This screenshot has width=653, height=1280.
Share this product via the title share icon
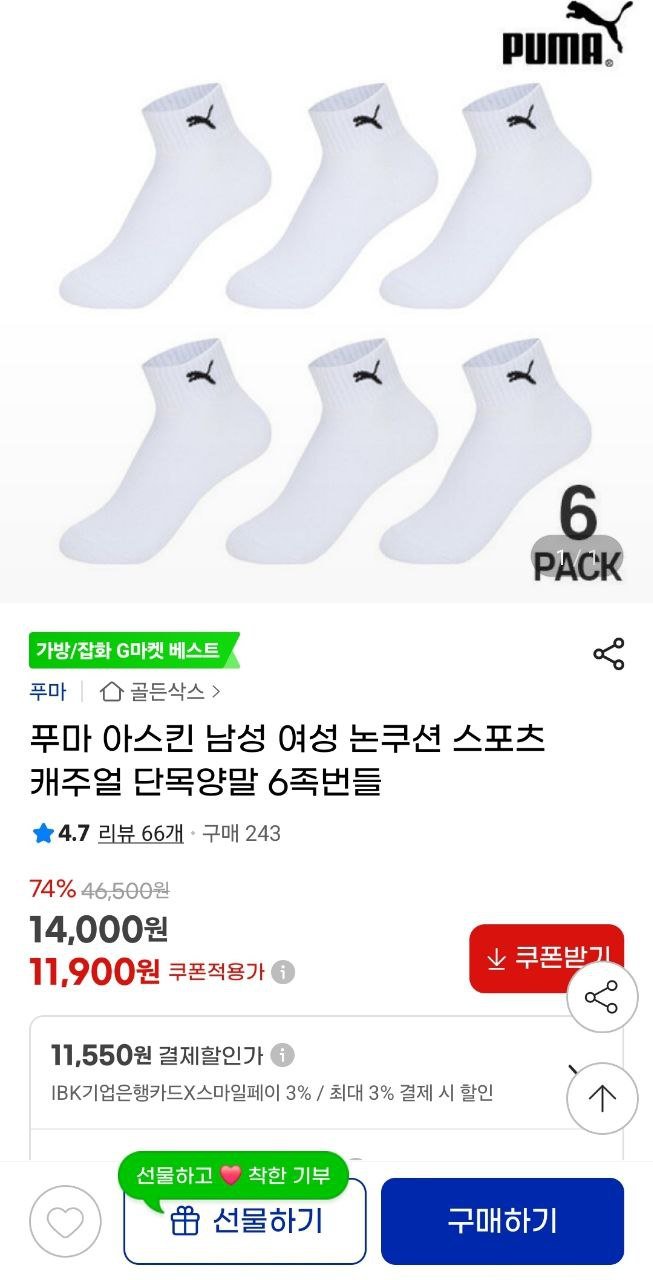pos(608,654)
